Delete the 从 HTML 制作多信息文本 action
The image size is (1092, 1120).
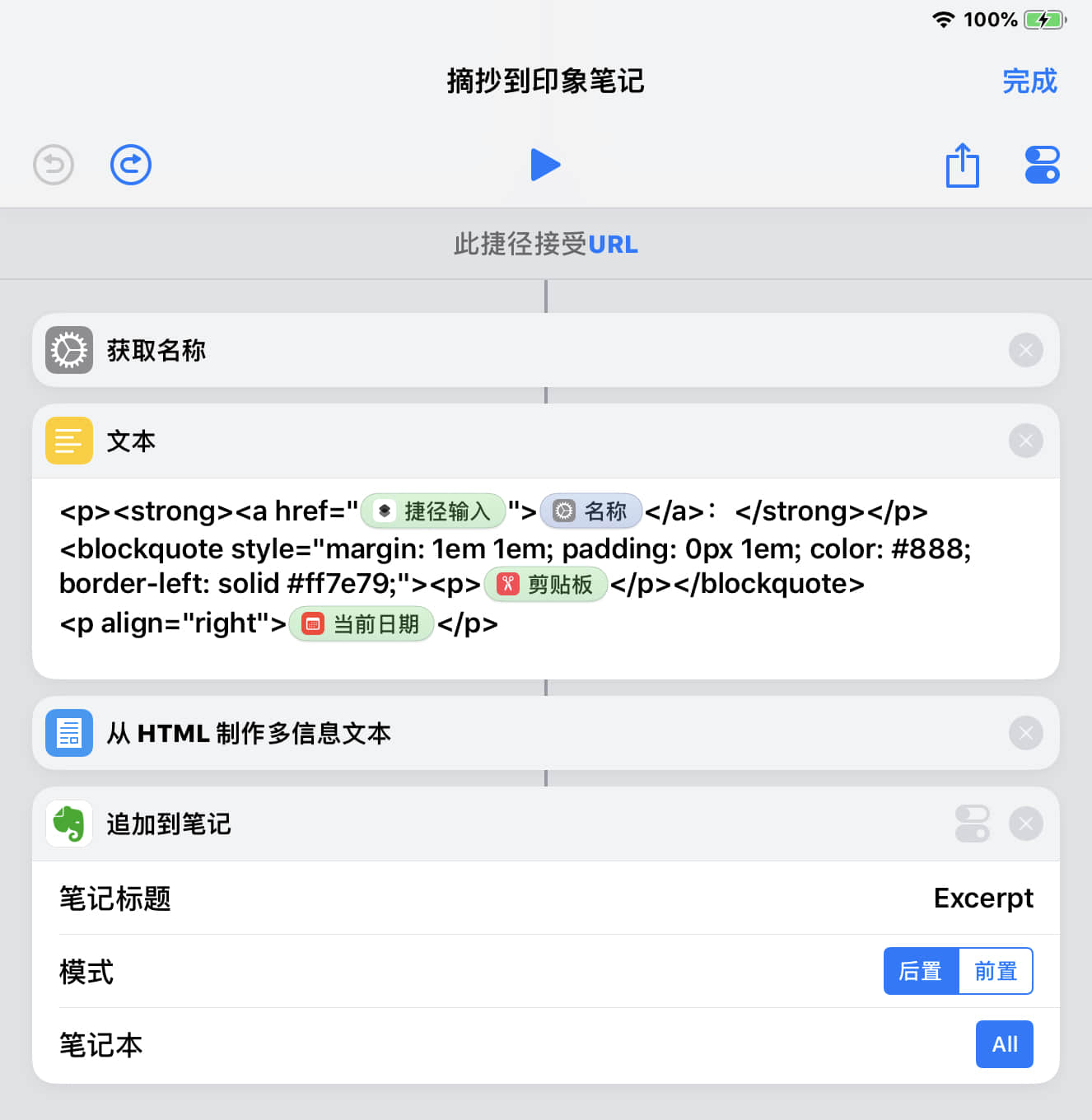pos(1025,733)
